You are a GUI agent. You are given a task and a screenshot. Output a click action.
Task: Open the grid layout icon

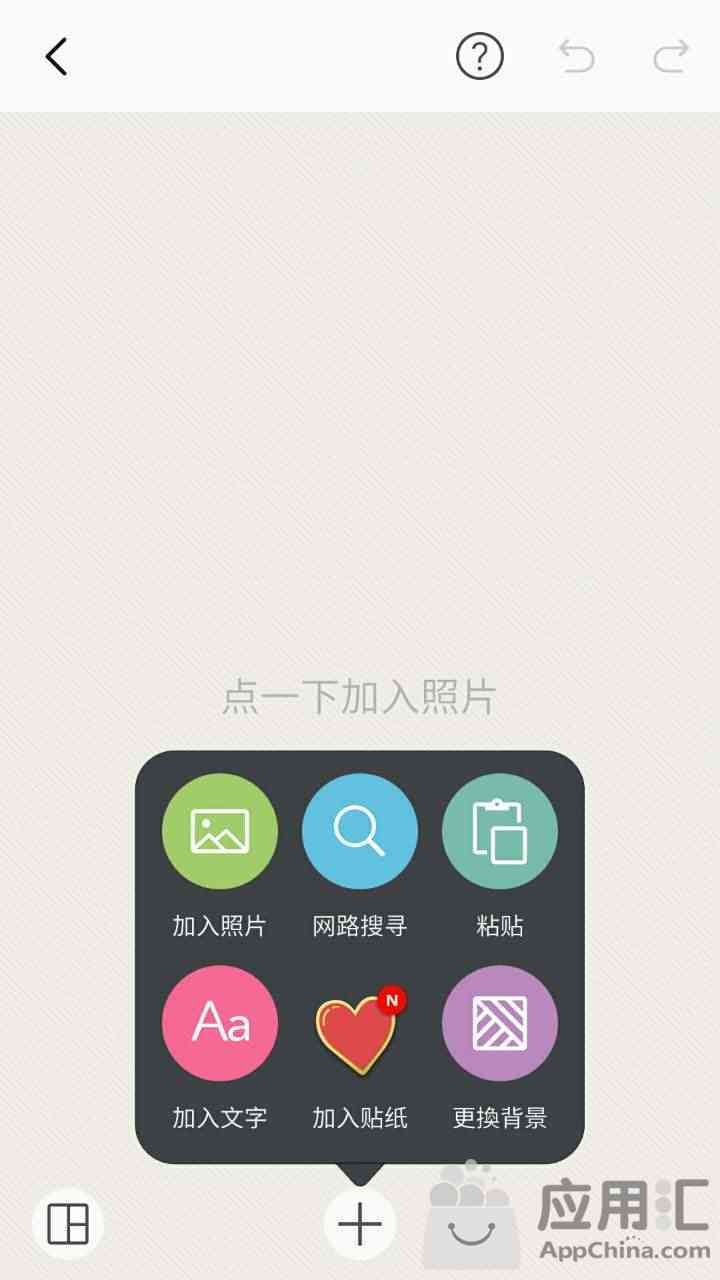tap(68, 1223)
